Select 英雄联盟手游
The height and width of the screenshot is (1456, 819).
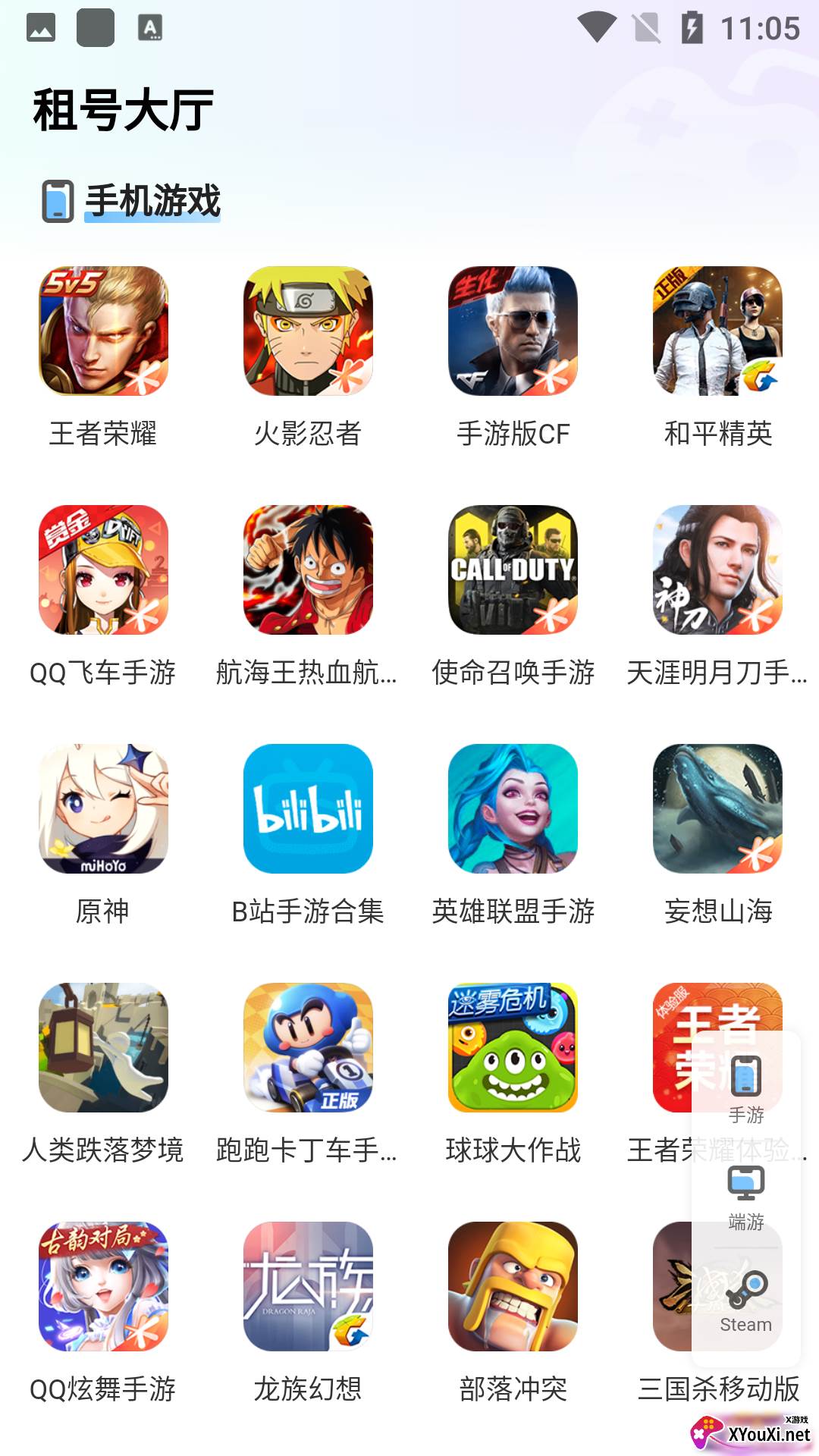pyautogui.click(x=513, y=808)
